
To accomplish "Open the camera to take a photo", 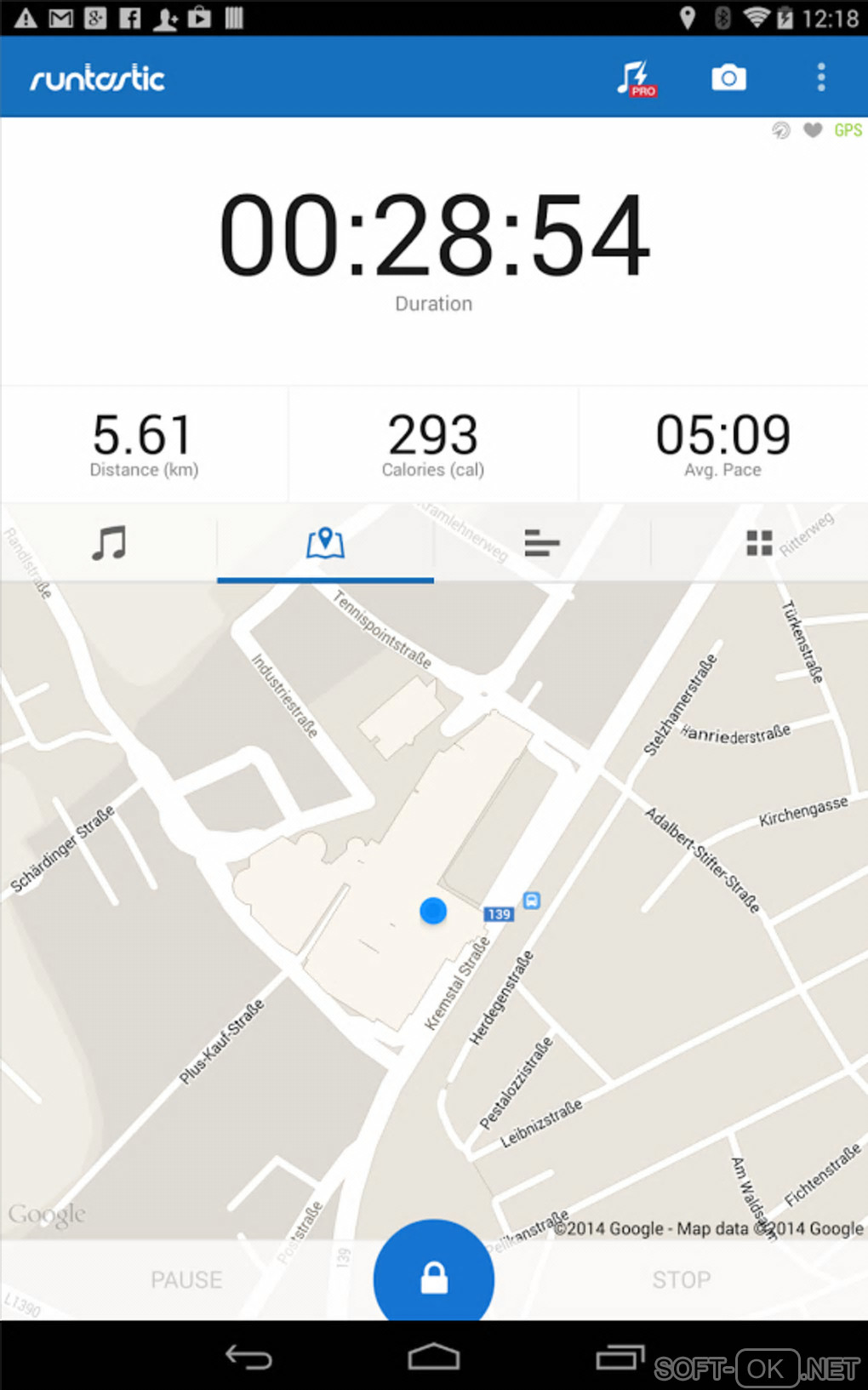I will point(728,78).
